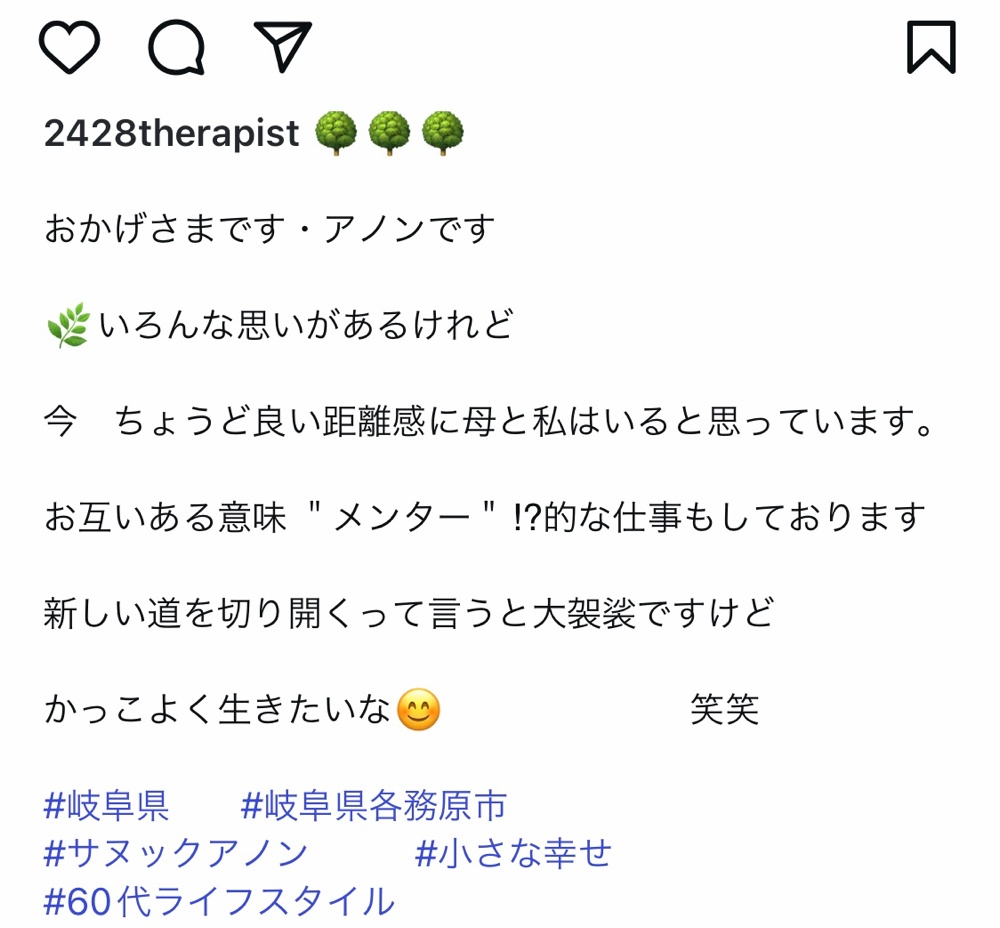1000x928 pixels.
Task: Open hashtag #岐阜県
Action: [x=107, y=805]
